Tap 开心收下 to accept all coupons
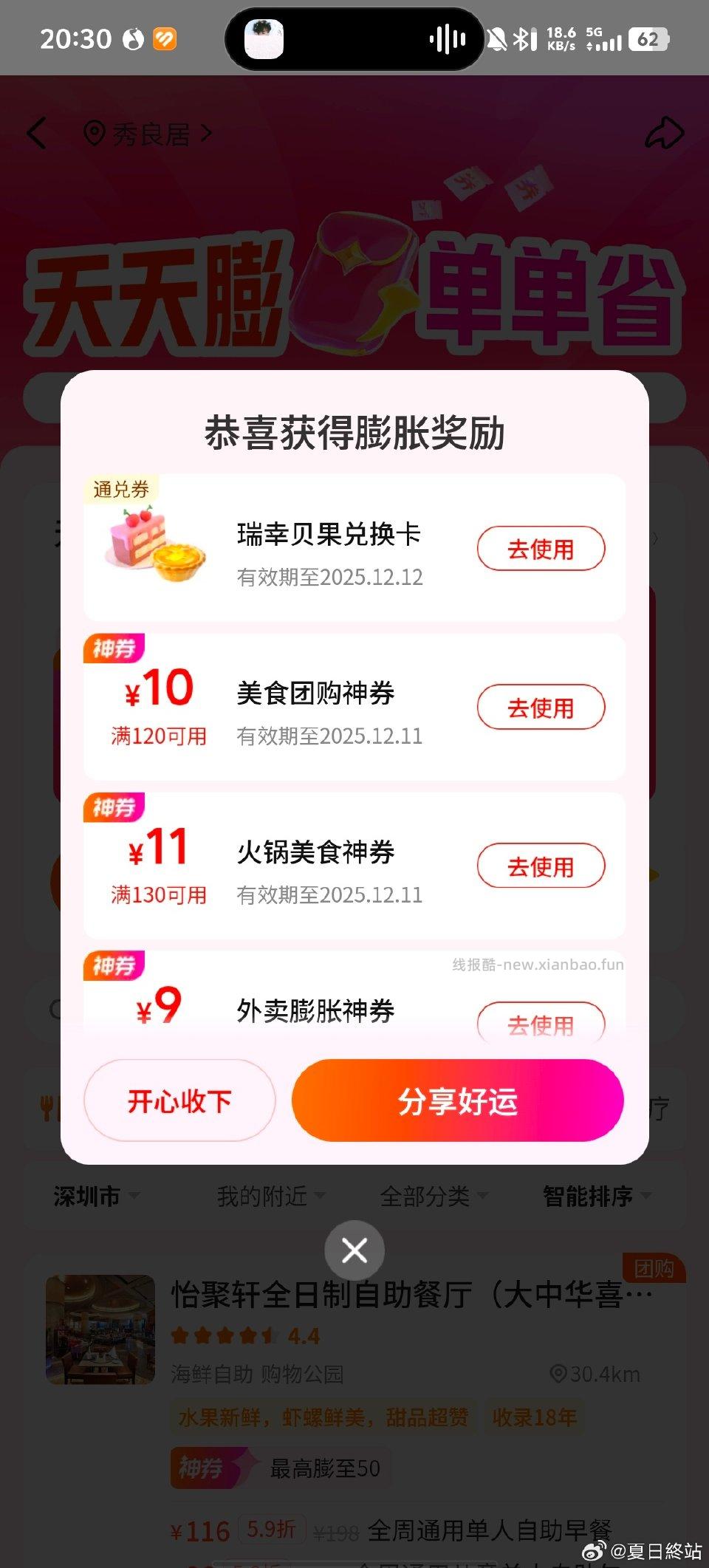Screen dimensions: 709x1568 point(179,1100)
